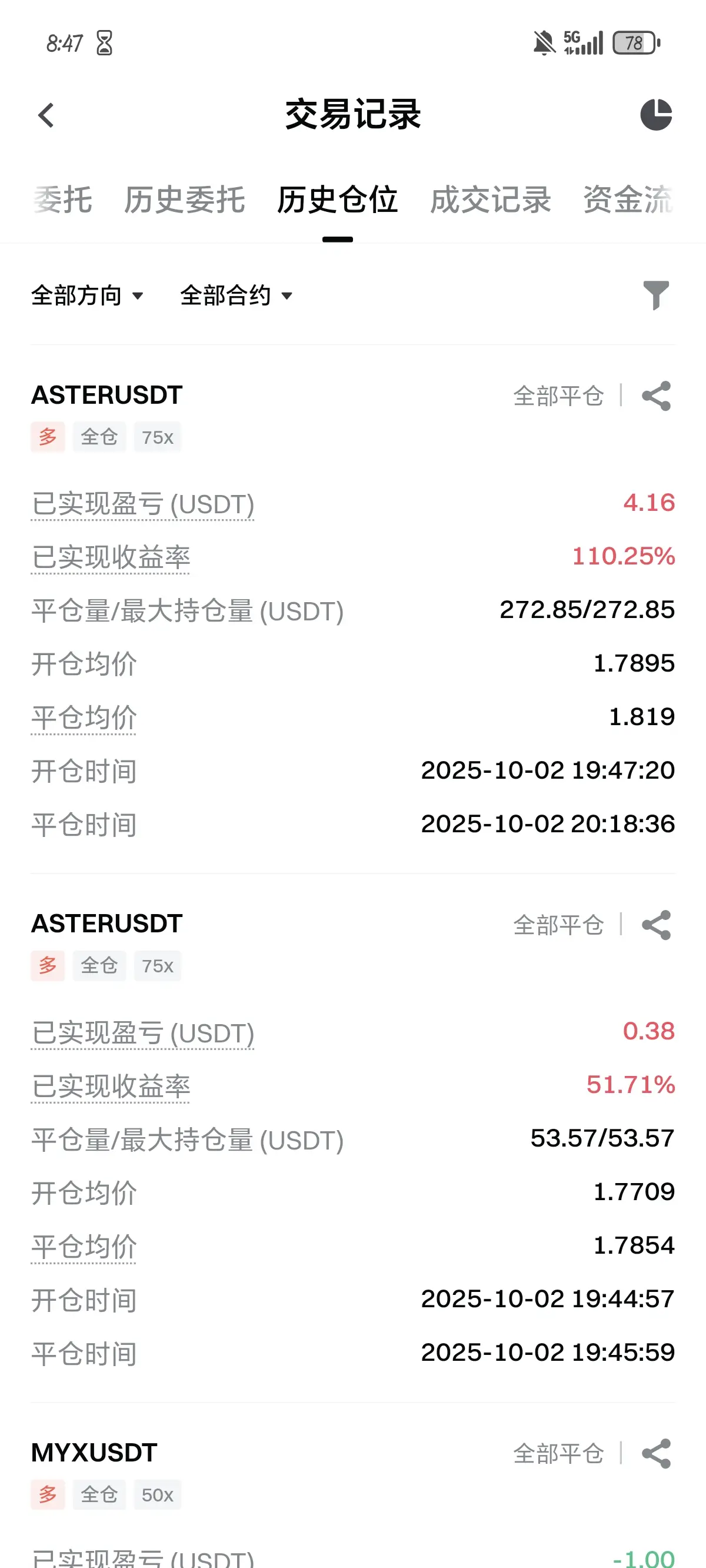Tap 已实现收益率 label beside 51.71%
Screen dimensions: 706x1568
tap(111, 1087)
